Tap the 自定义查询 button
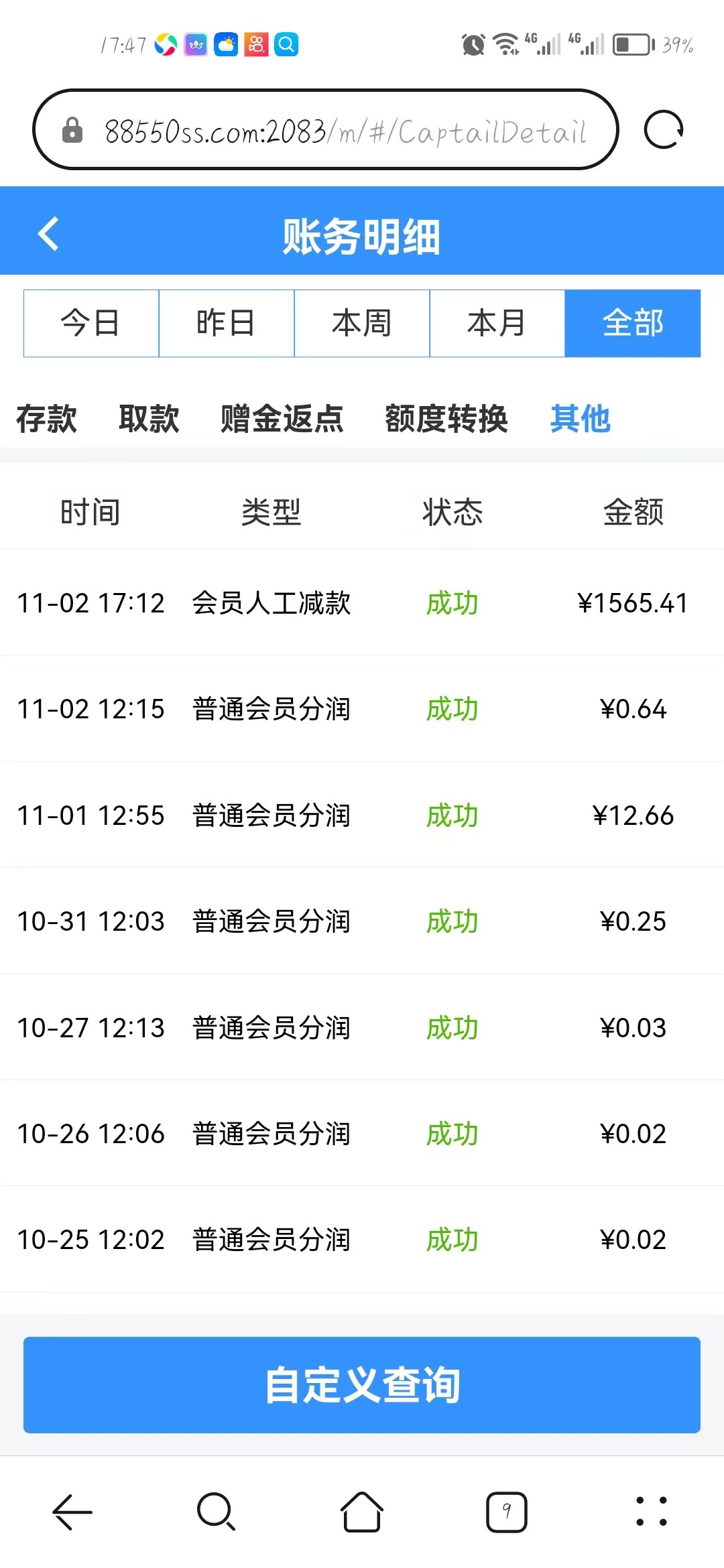The width and height of the screenshot is (724, 1568). (x=362, y=1384)
